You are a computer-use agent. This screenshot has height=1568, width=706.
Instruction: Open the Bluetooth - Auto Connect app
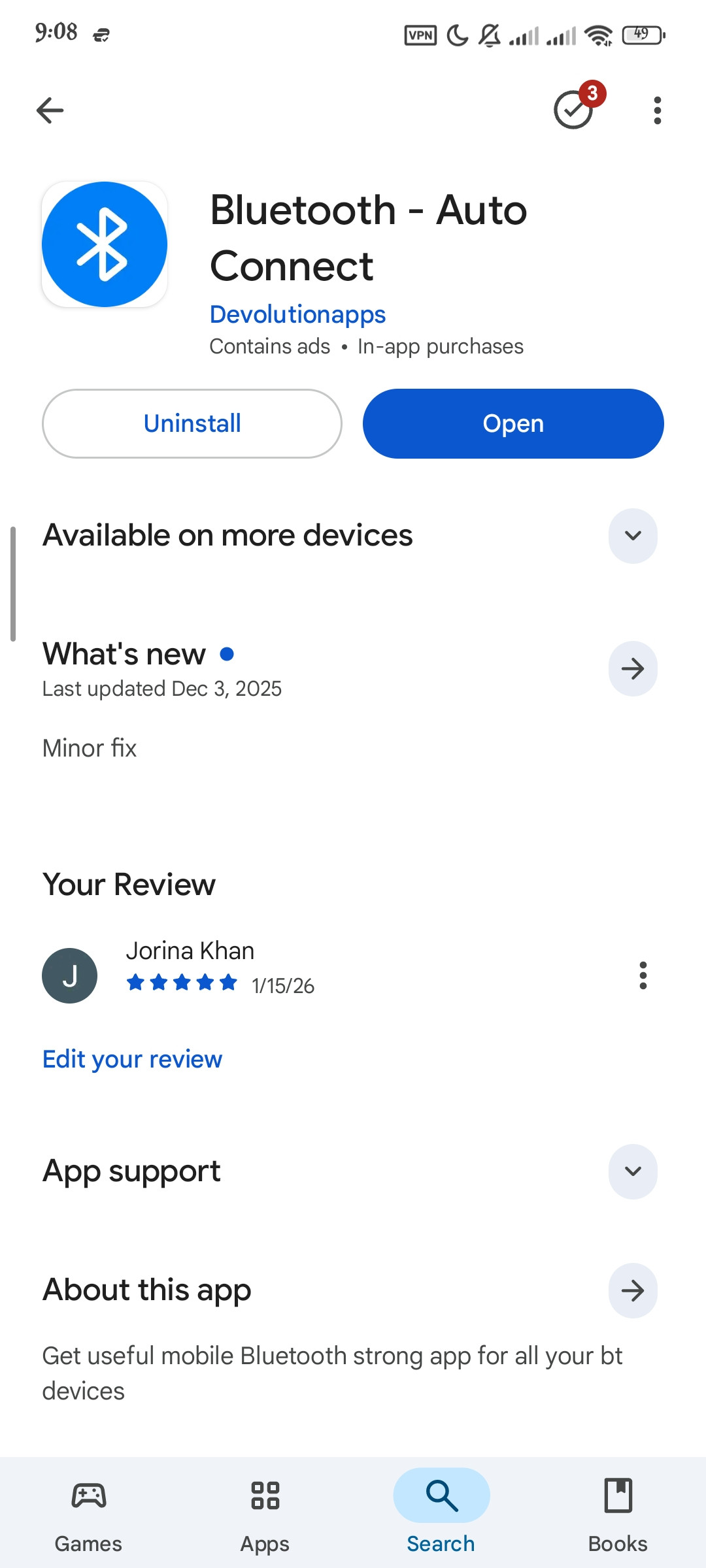pos(513,423)
